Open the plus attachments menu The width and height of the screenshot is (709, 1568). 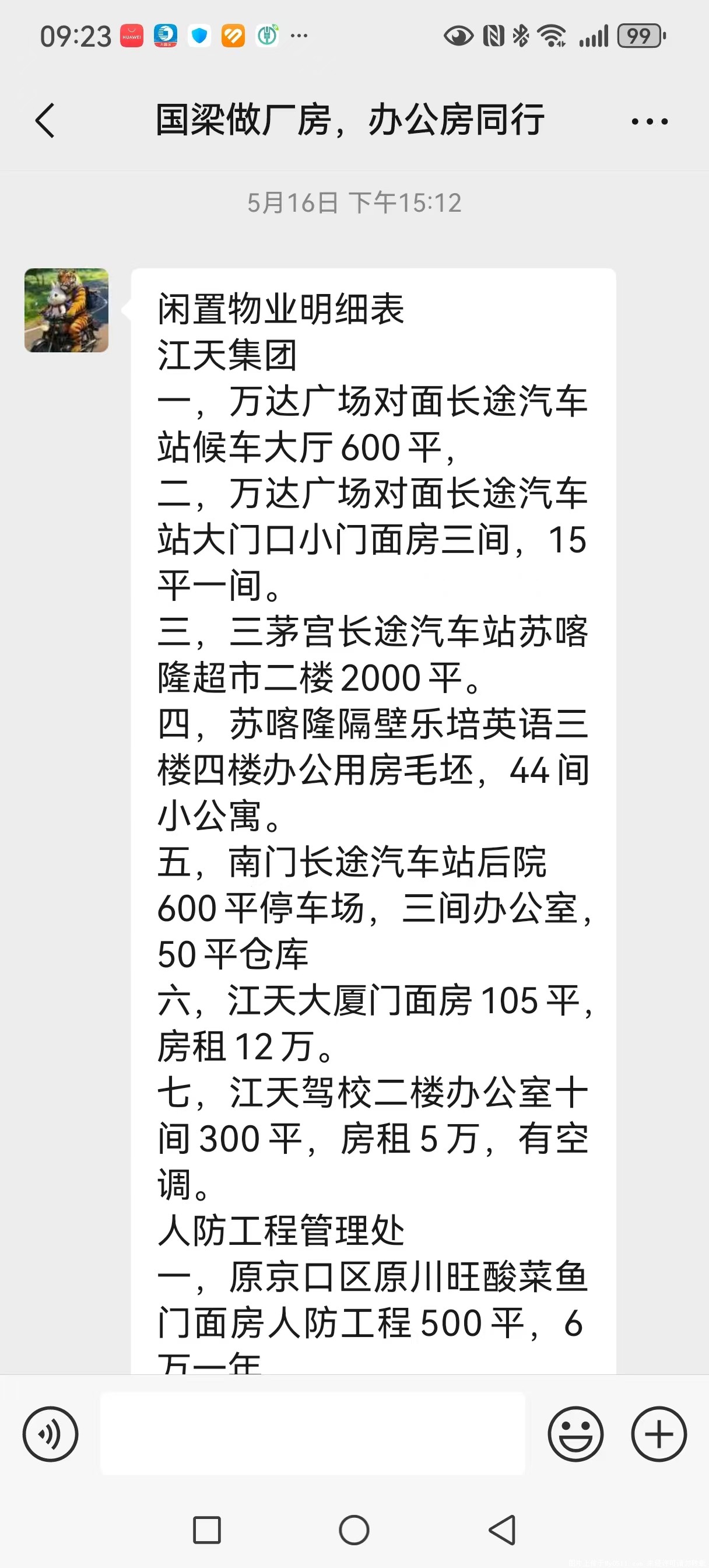tap(659, 1434)
